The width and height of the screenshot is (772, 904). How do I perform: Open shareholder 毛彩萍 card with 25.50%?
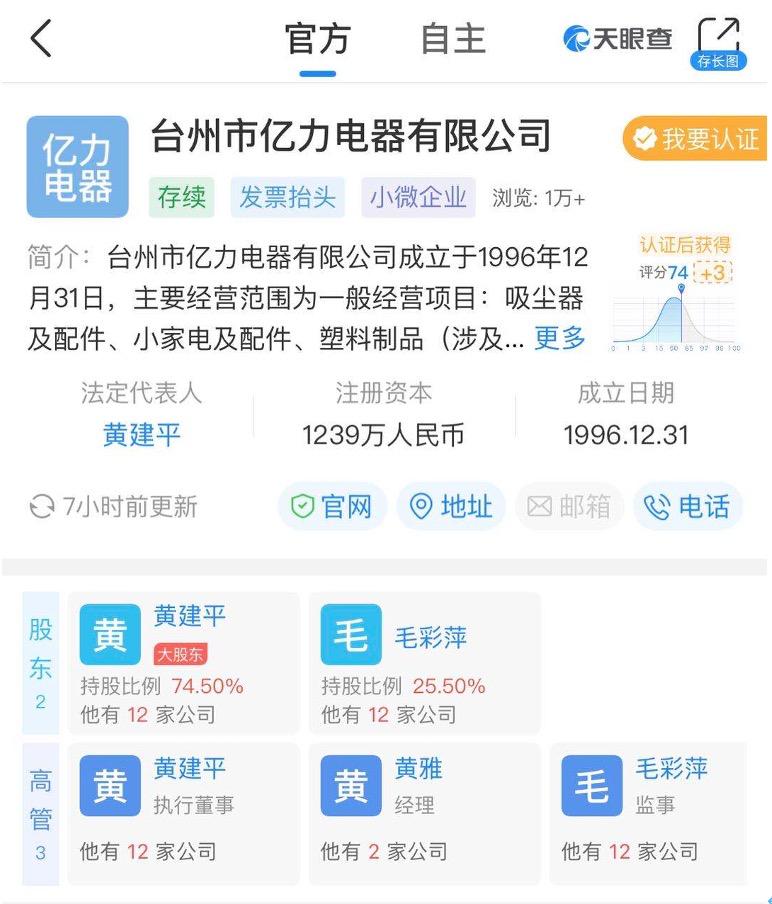coord(424,663)
